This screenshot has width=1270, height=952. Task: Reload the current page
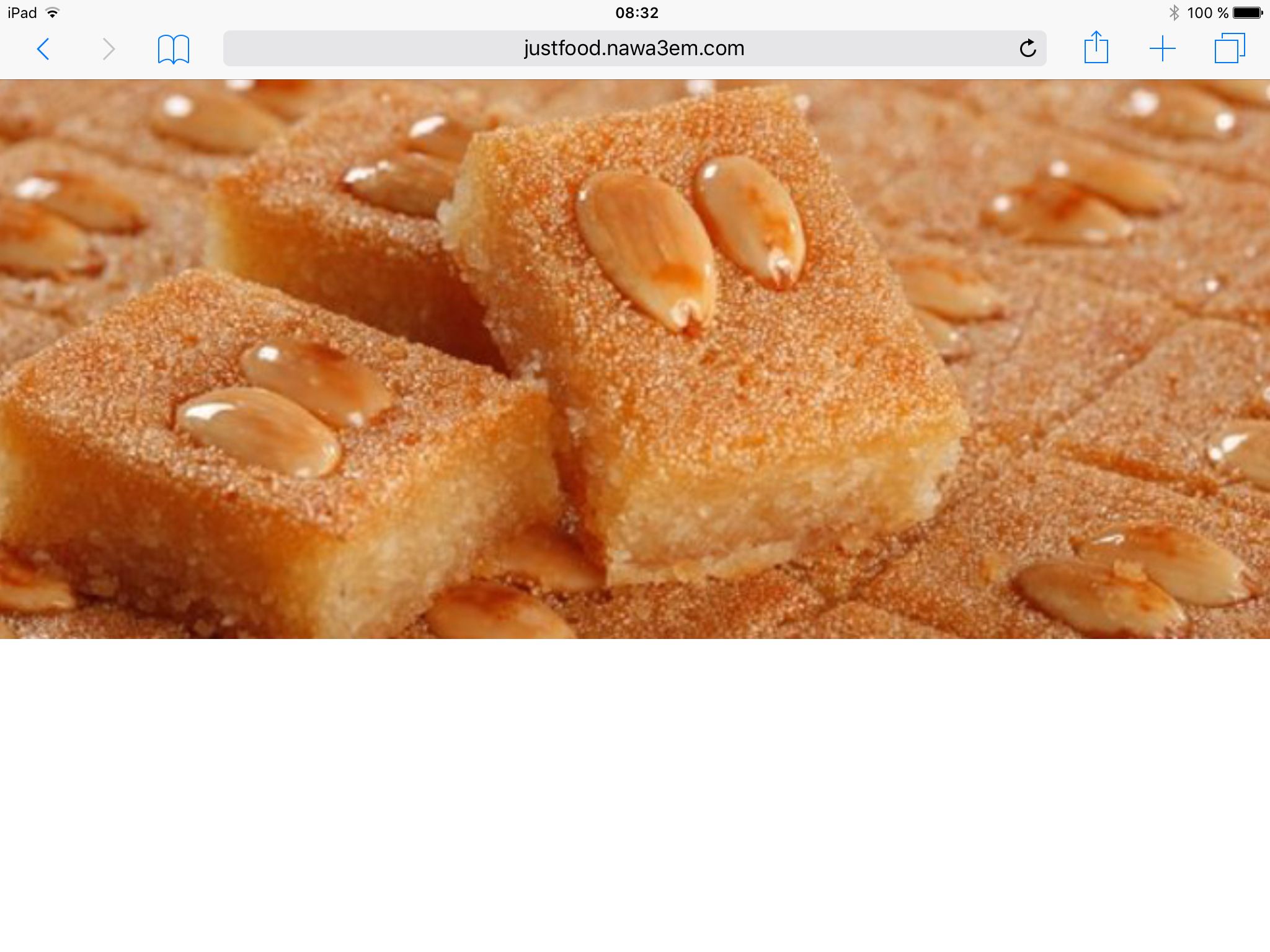point(1028,48)
